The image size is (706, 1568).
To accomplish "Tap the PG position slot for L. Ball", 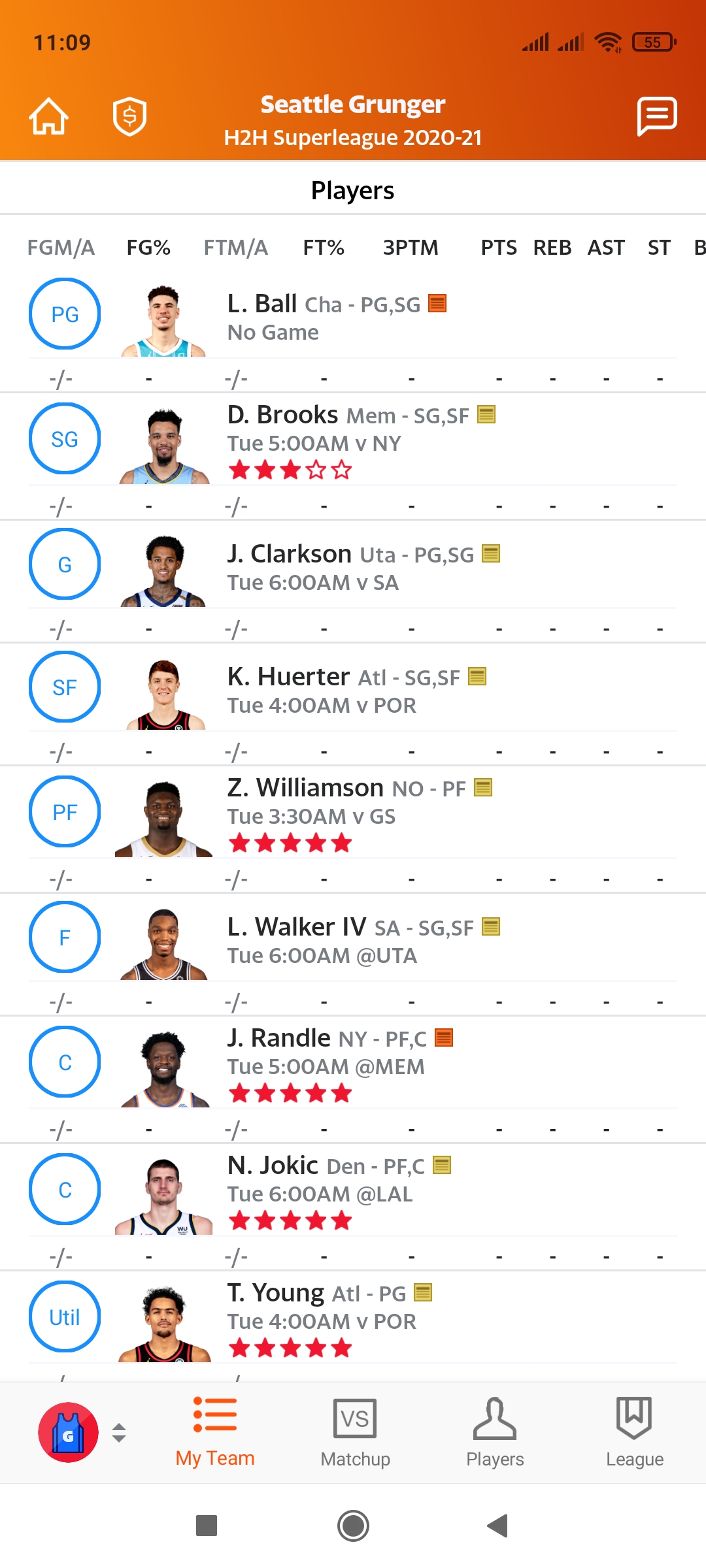I will (x=65, y=314).
